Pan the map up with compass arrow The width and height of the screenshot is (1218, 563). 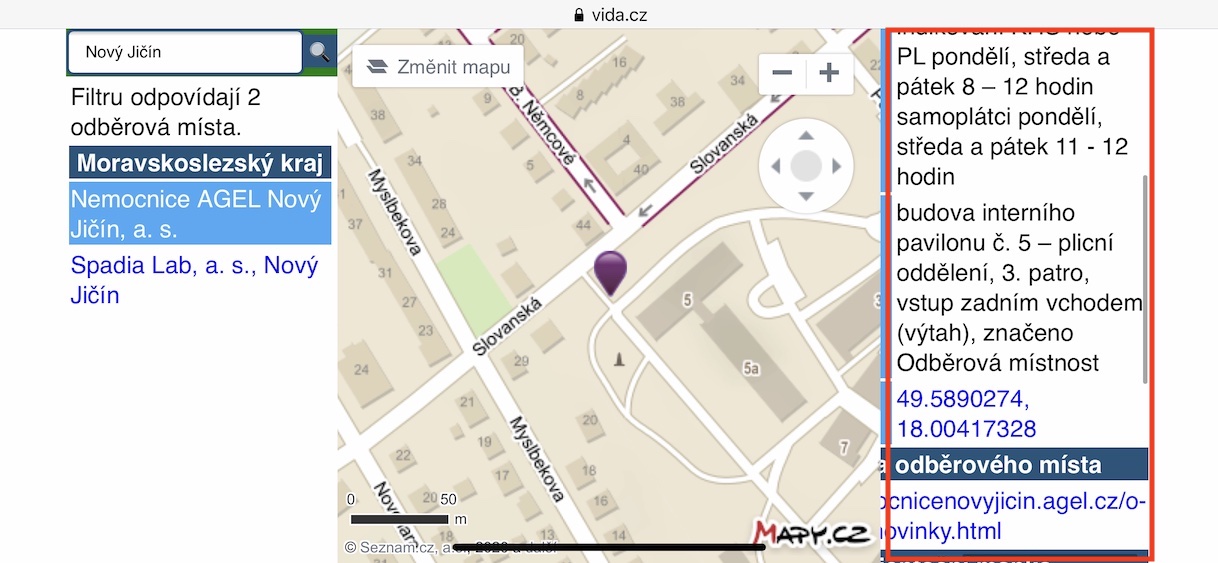point(806,136)
